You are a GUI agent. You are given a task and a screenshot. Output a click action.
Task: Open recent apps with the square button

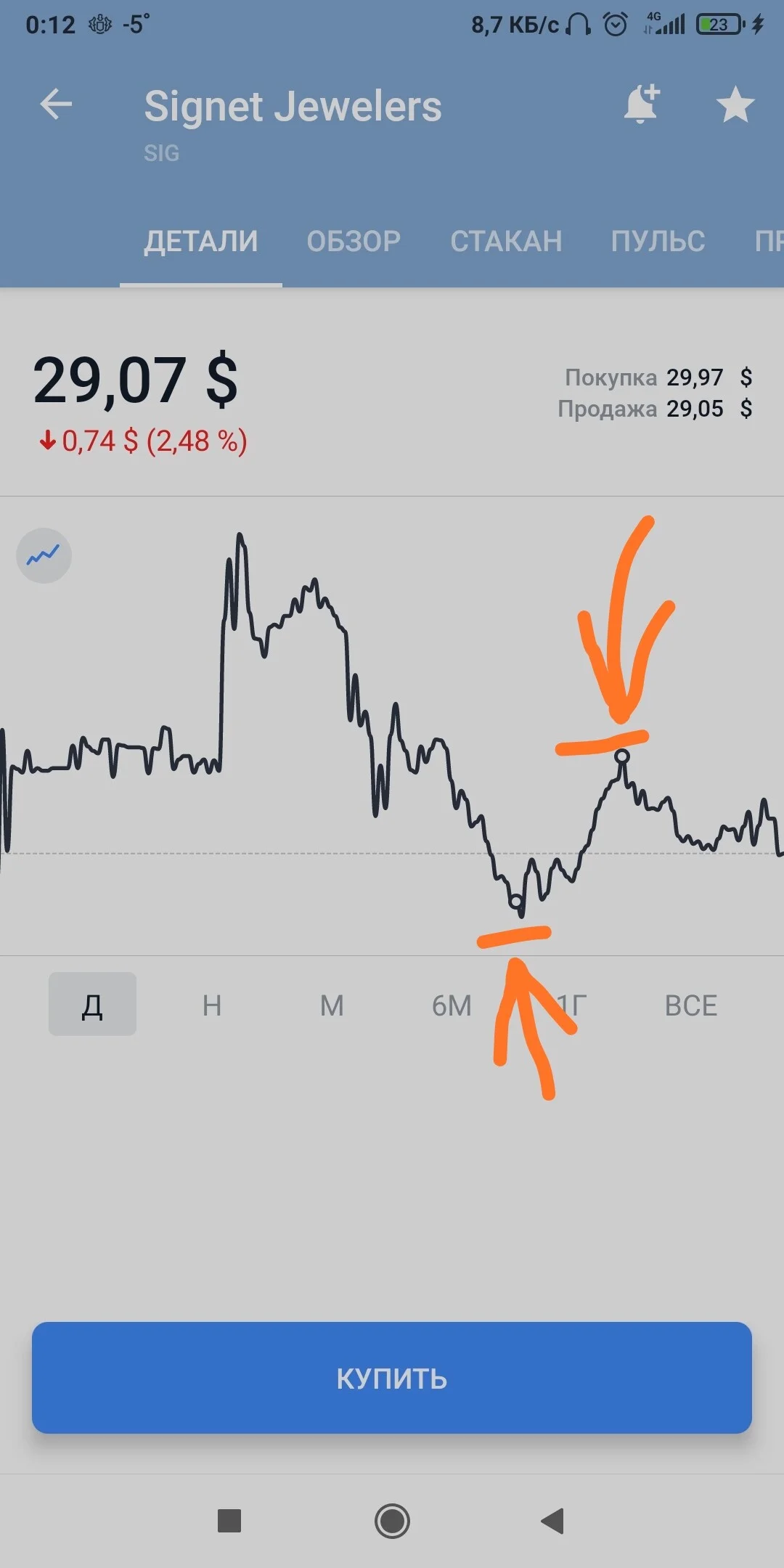[x=229, y=1520]
